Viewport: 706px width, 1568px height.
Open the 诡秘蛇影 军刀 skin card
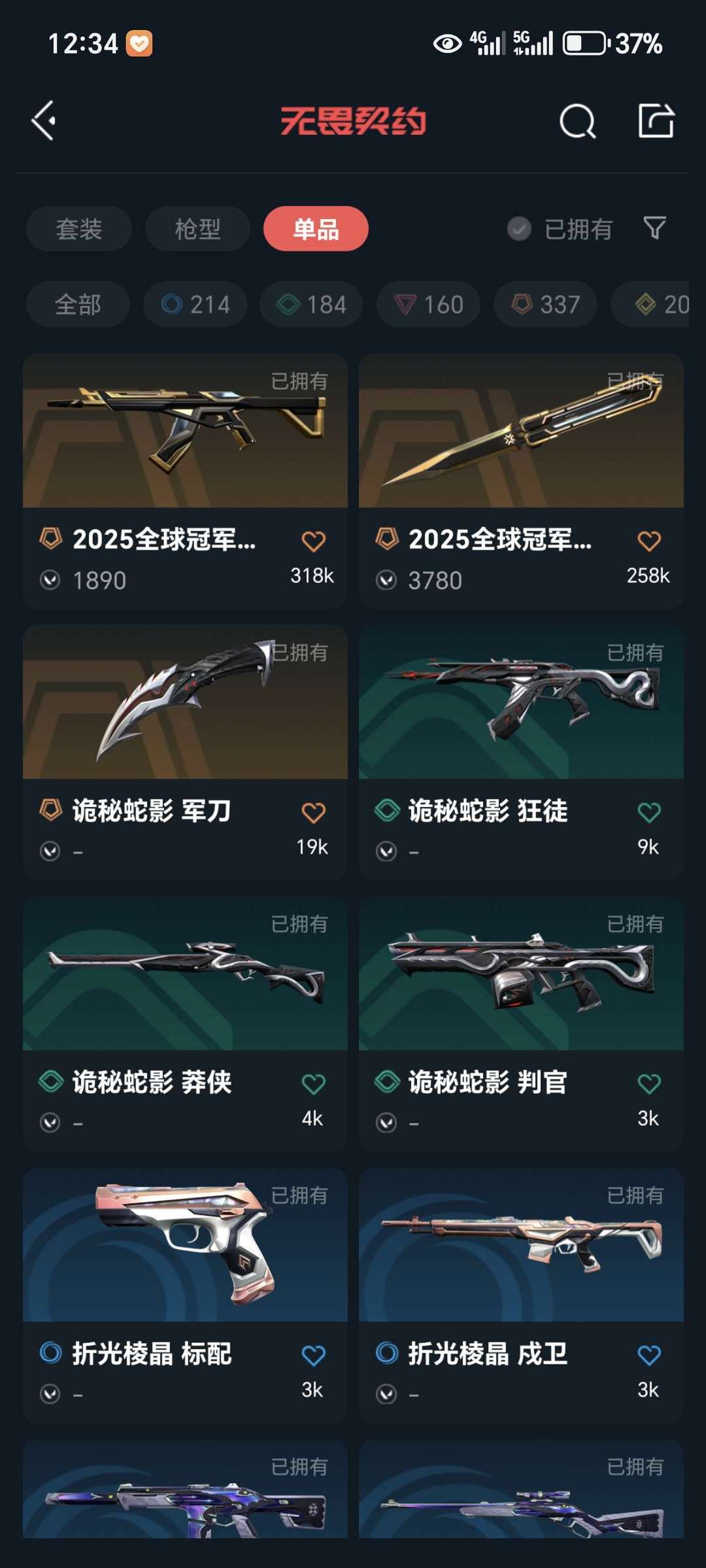tap(185, 753)
